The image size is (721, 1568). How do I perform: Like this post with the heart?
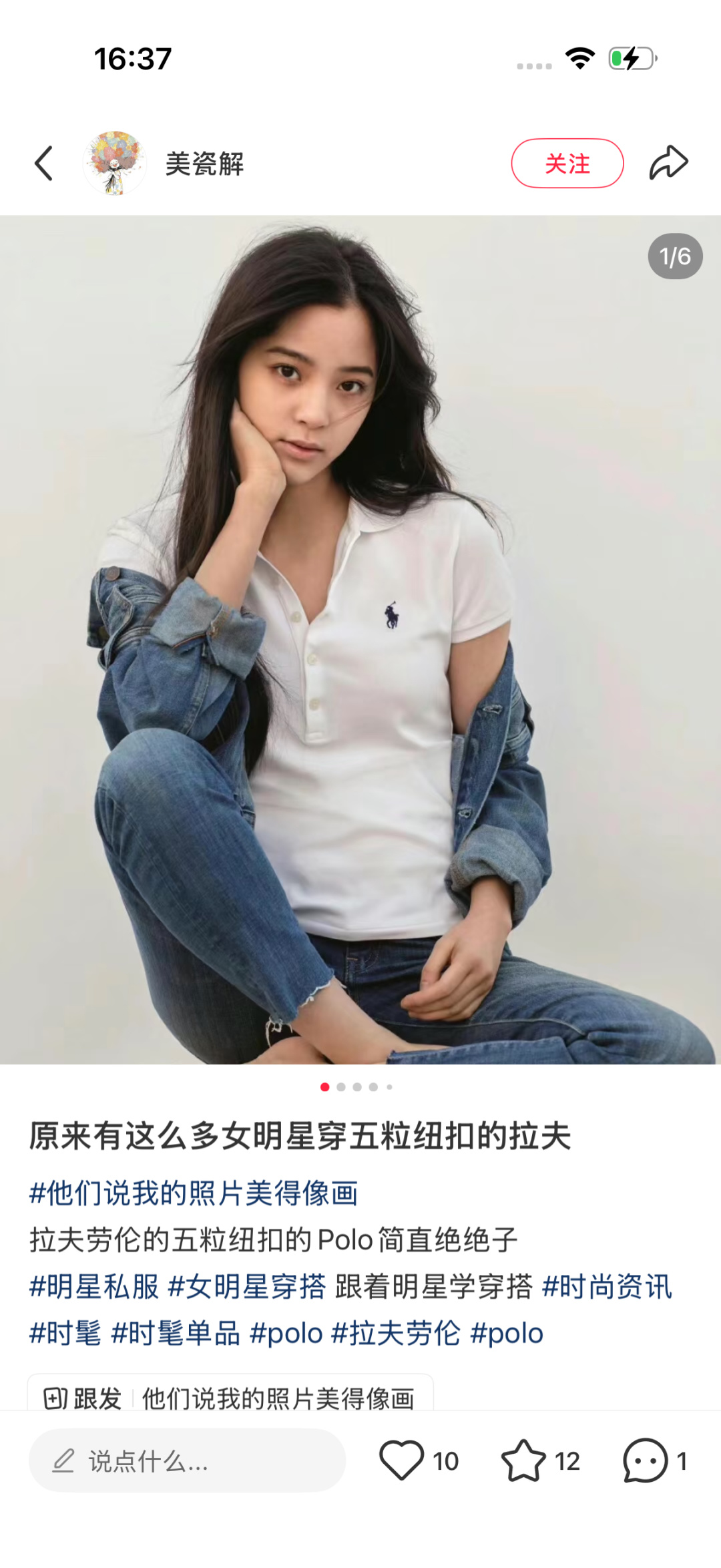402,1461
